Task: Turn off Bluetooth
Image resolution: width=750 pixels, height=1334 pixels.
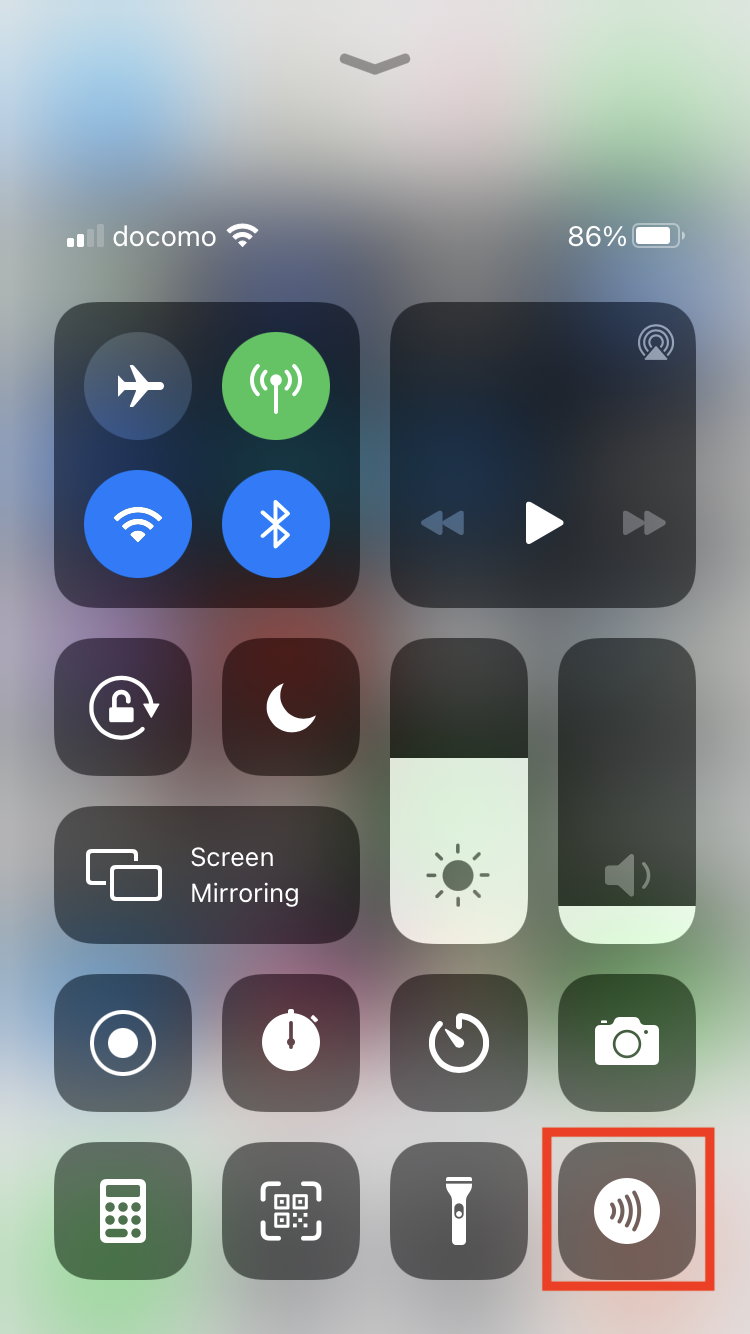Action: click(276, 524)
